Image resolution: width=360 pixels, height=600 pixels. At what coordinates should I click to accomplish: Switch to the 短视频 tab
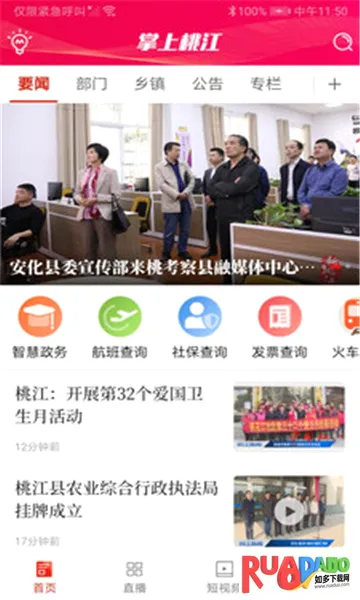tap(224, 577)
